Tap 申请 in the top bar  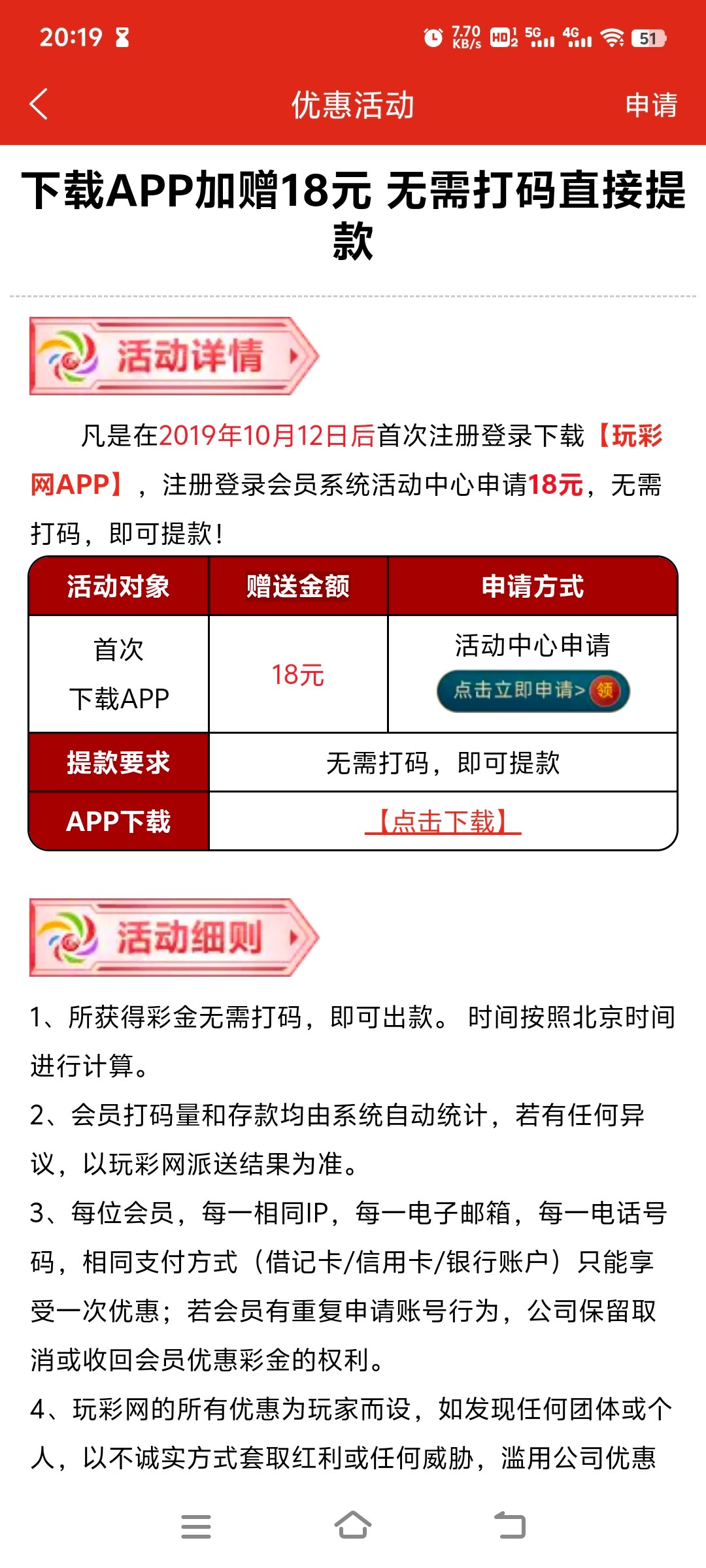tap(650, 105)
